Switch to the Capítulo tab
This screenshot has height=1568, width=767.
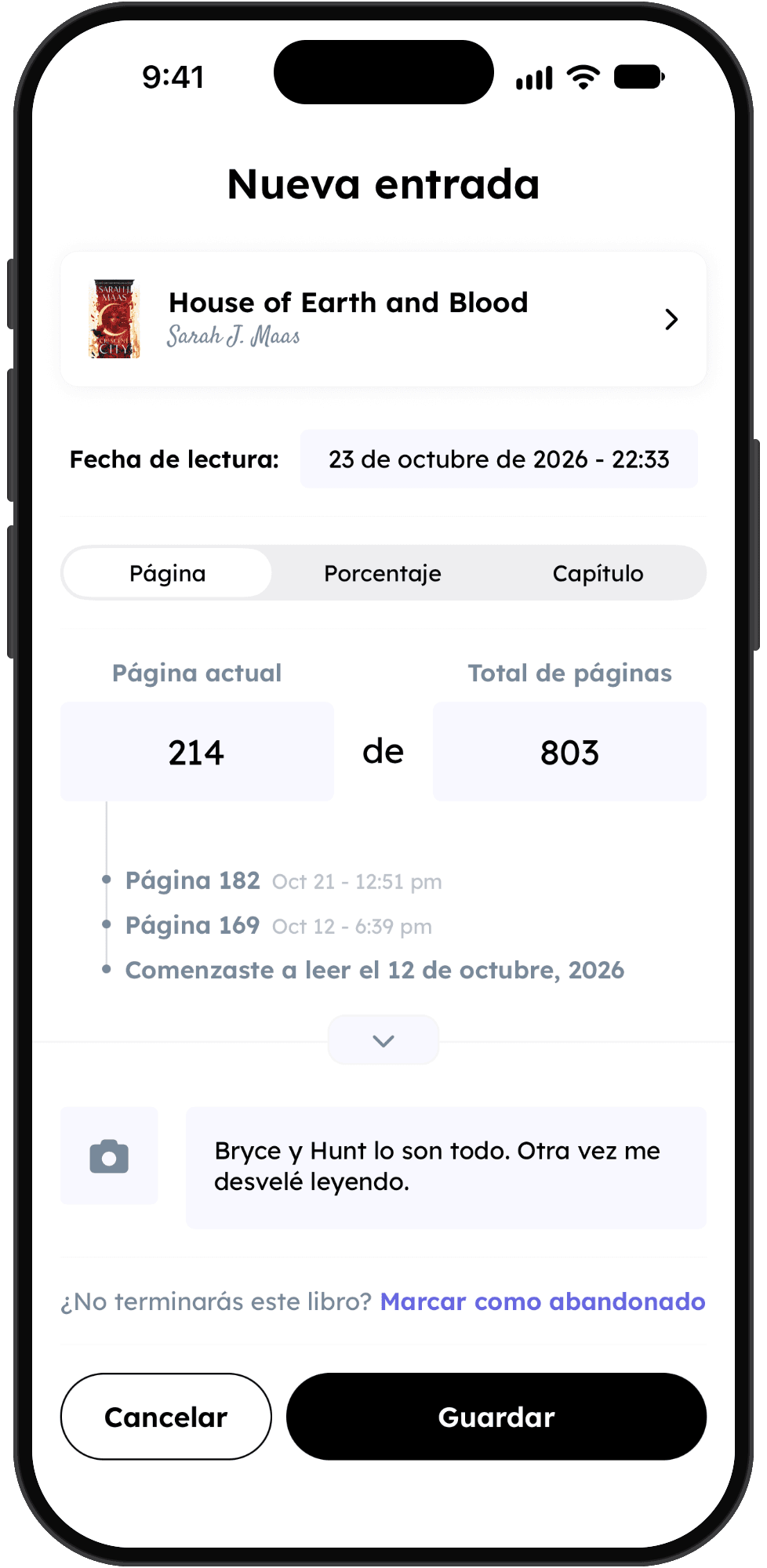click(598, 573)
